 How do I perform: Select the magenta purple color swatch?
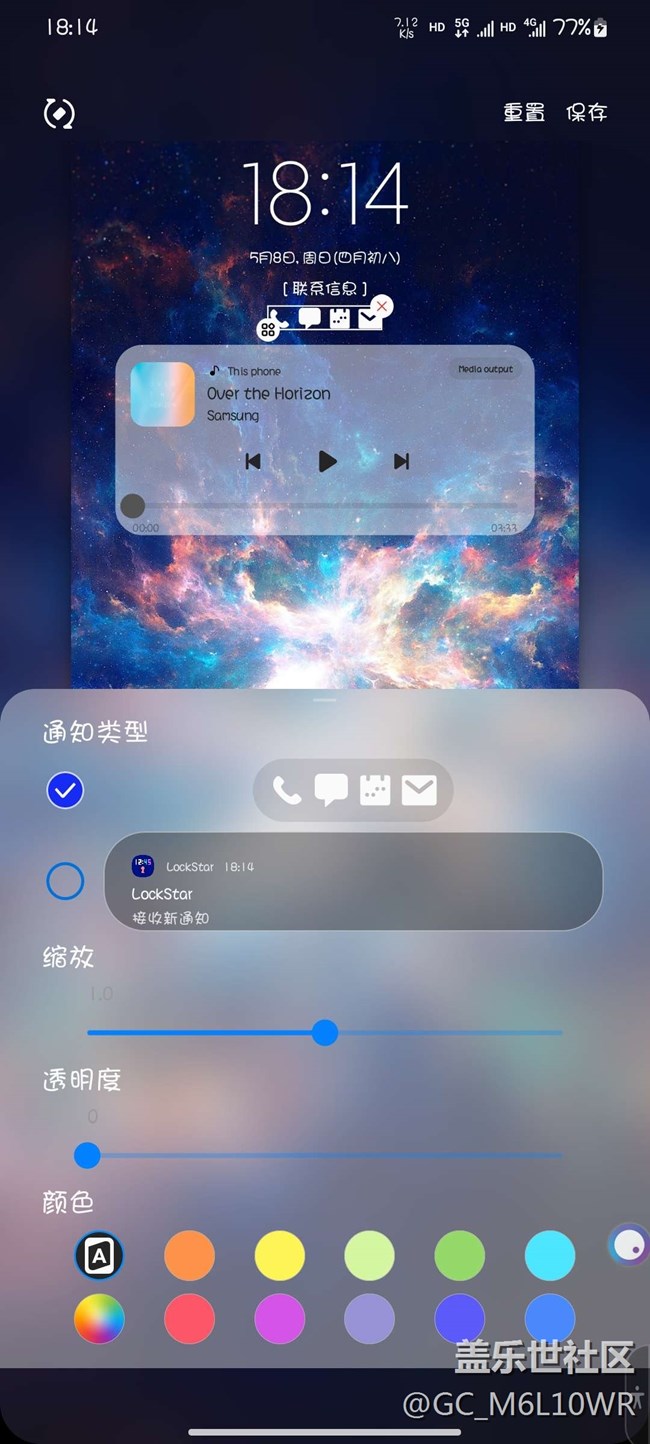click(x=279, y=1319)
